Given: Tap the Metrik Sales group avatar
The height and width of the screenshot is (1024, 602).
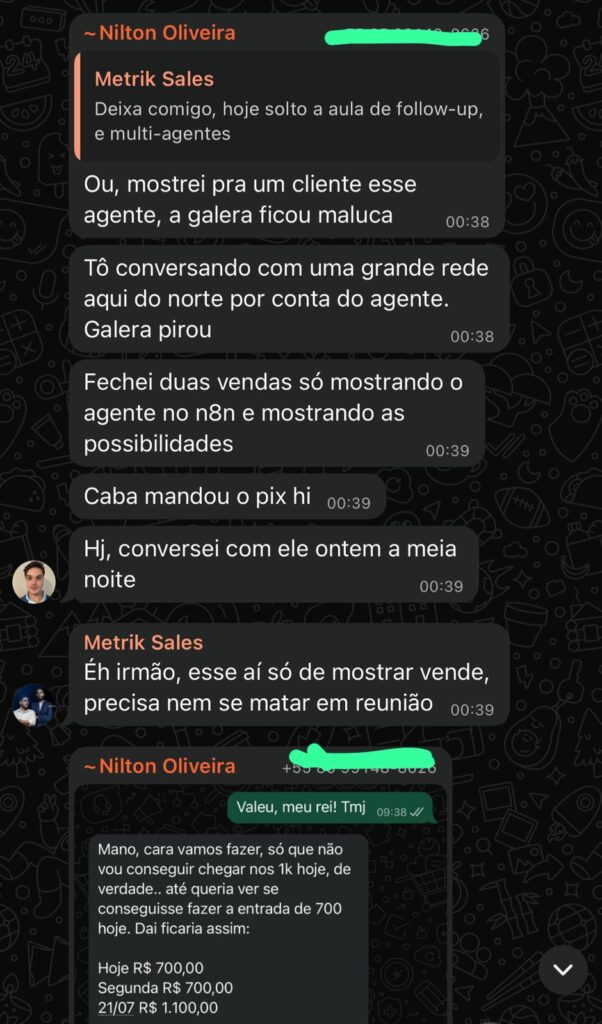Looking at the screenshot, I should [x=34, y=707].
